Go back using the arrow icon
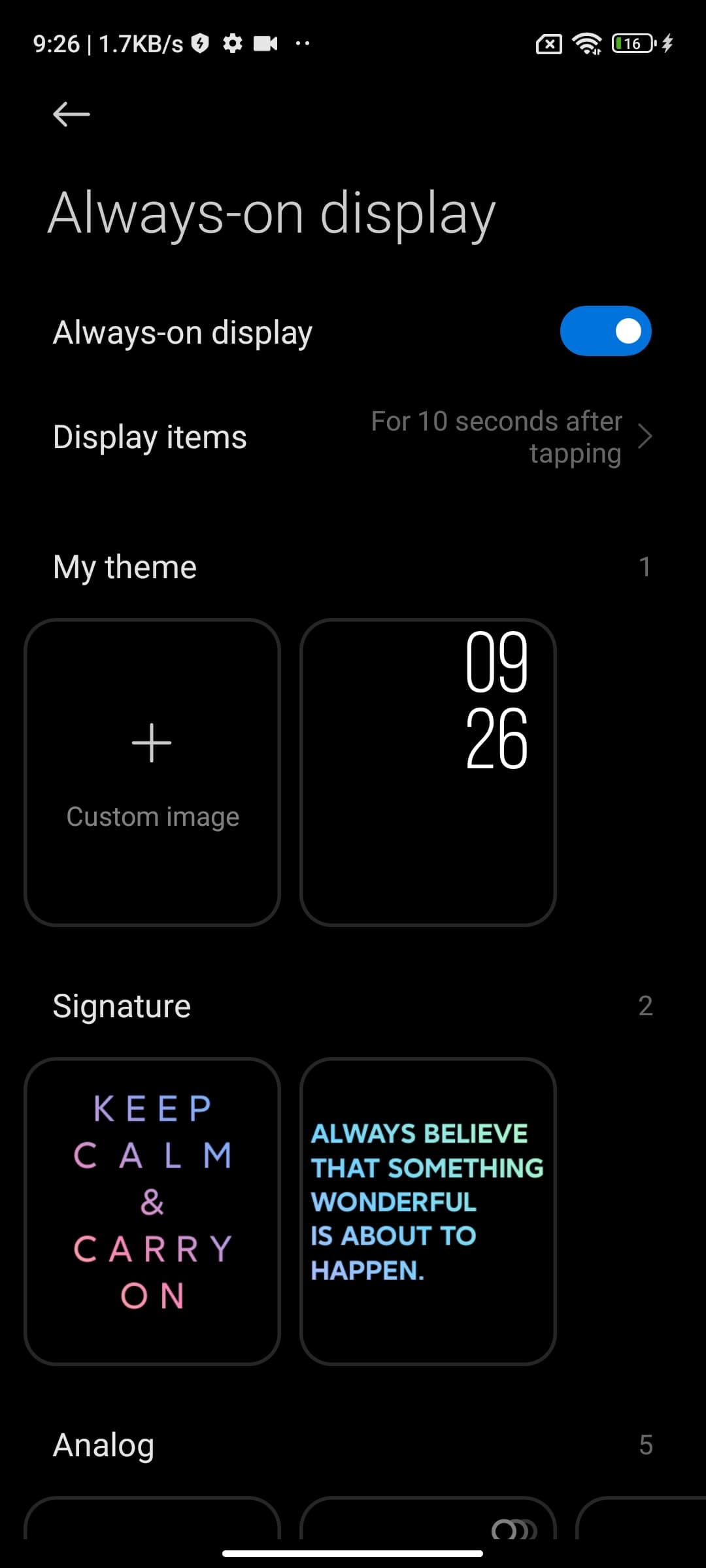 click(71, 114)
